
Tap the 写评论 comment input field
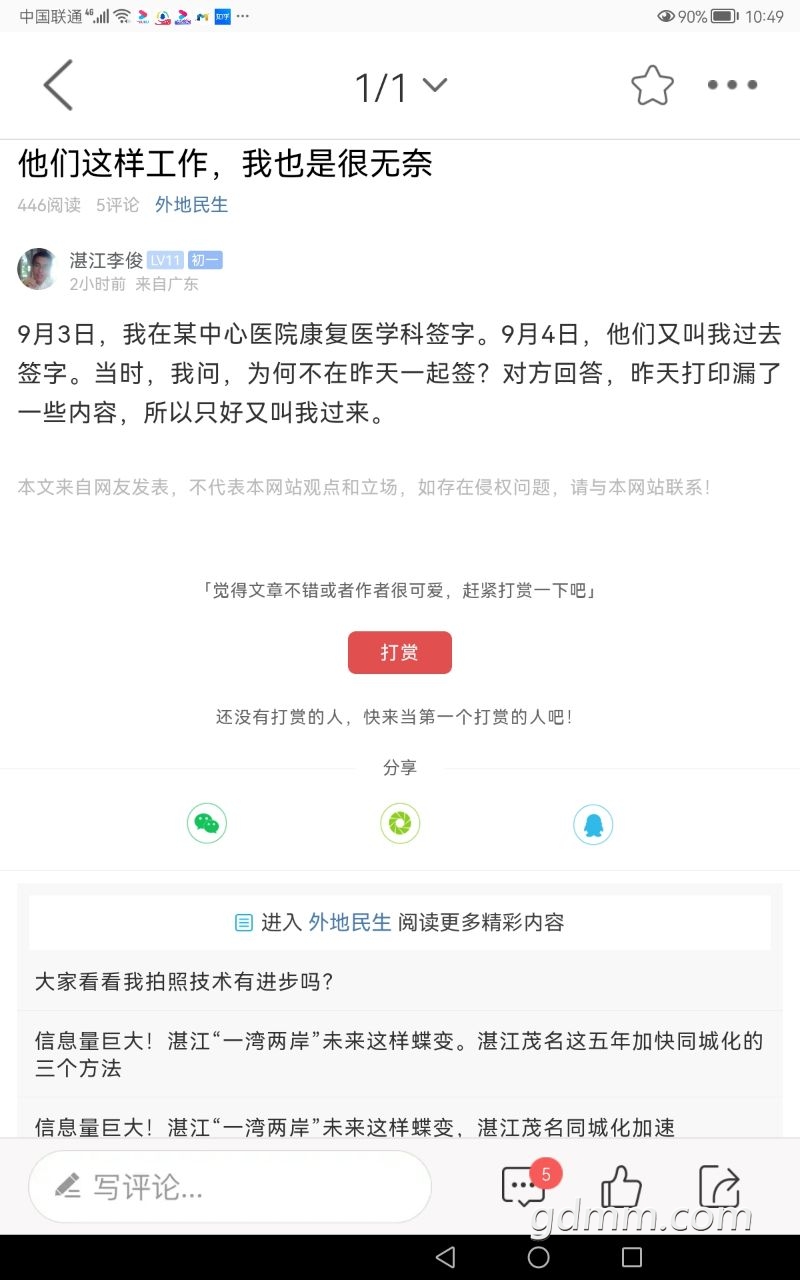coord(230,1187)
